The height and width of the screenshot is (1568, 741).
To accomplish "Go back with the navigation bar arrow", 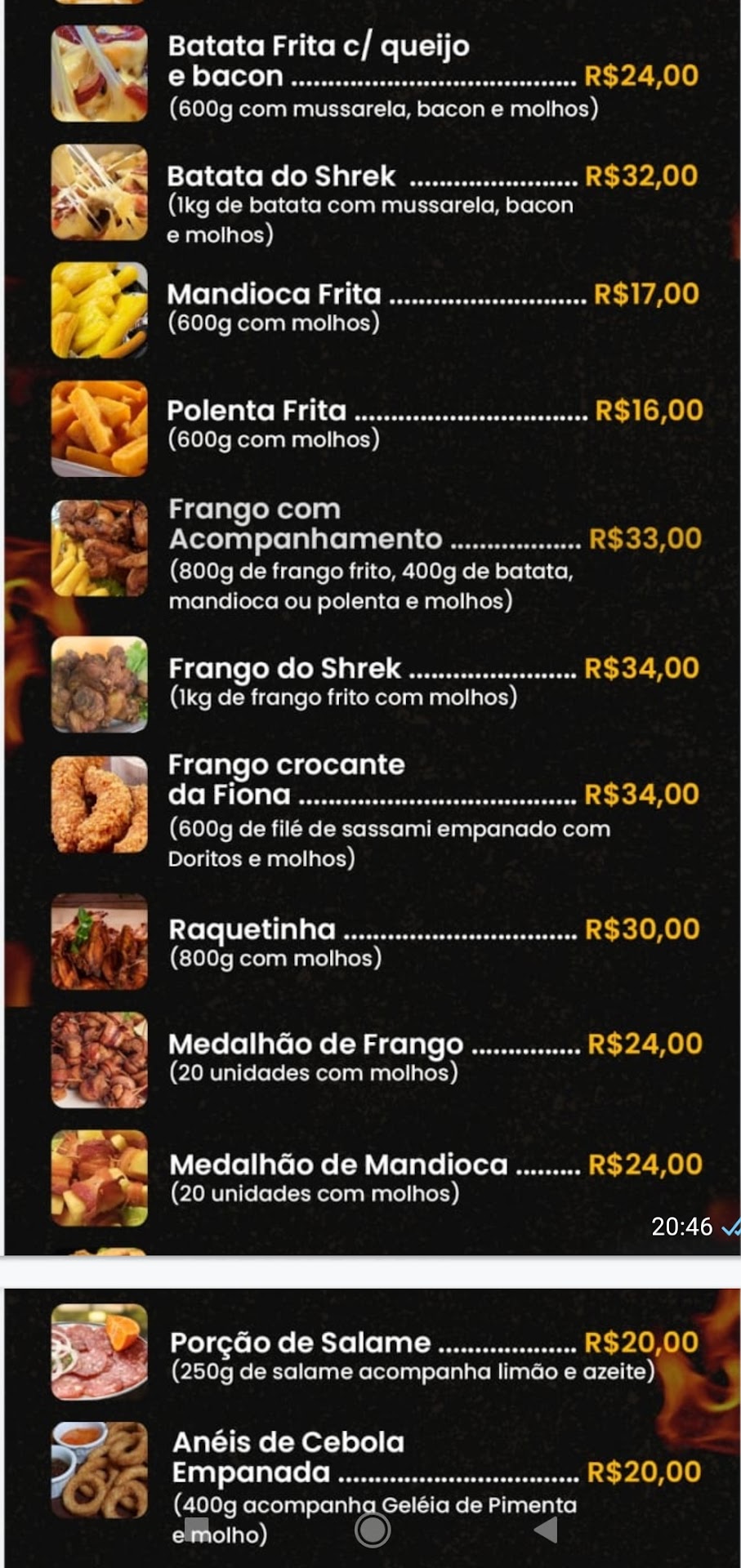I will [546, 1530].
